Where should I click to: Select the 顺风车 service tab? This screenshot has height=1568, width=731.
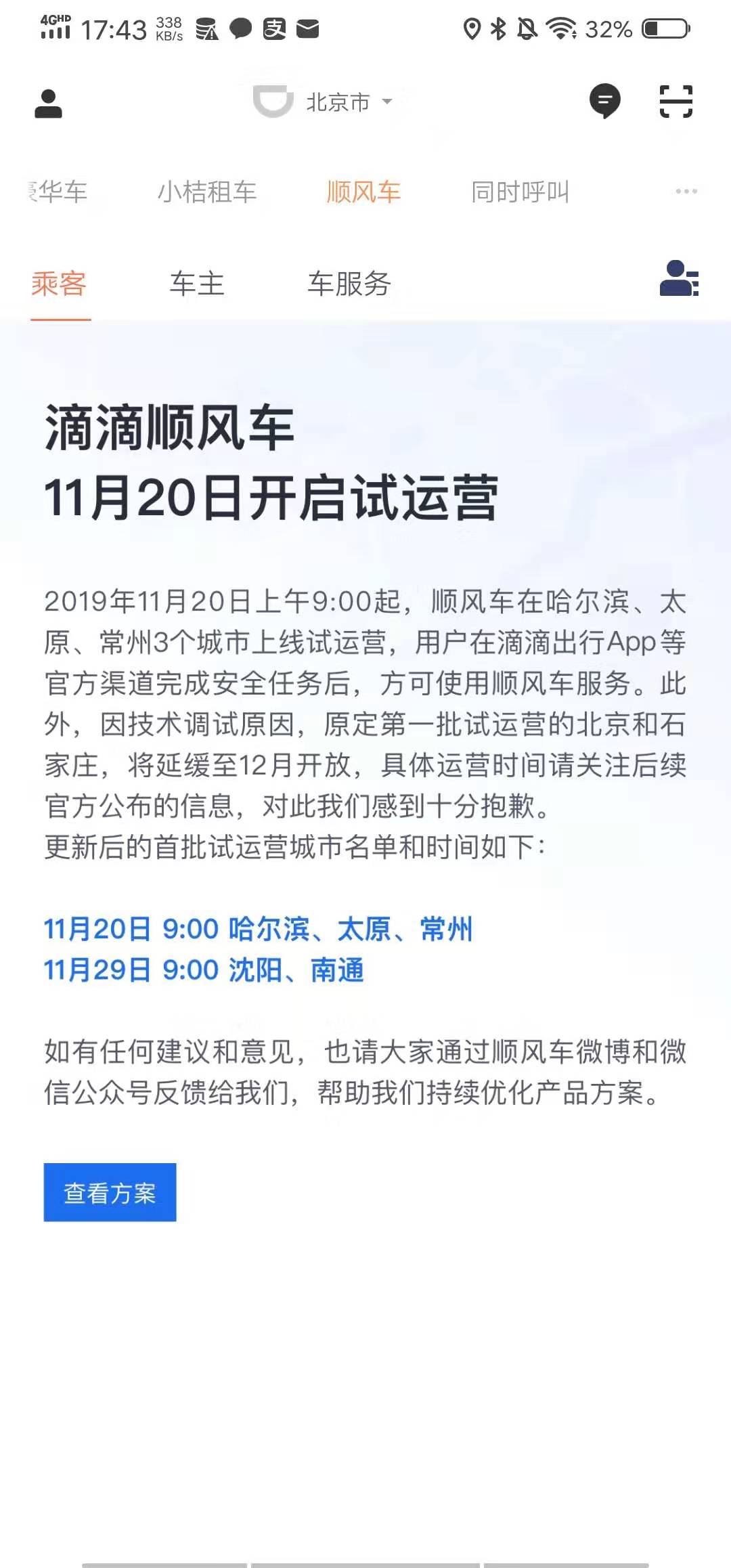[363, 192]
